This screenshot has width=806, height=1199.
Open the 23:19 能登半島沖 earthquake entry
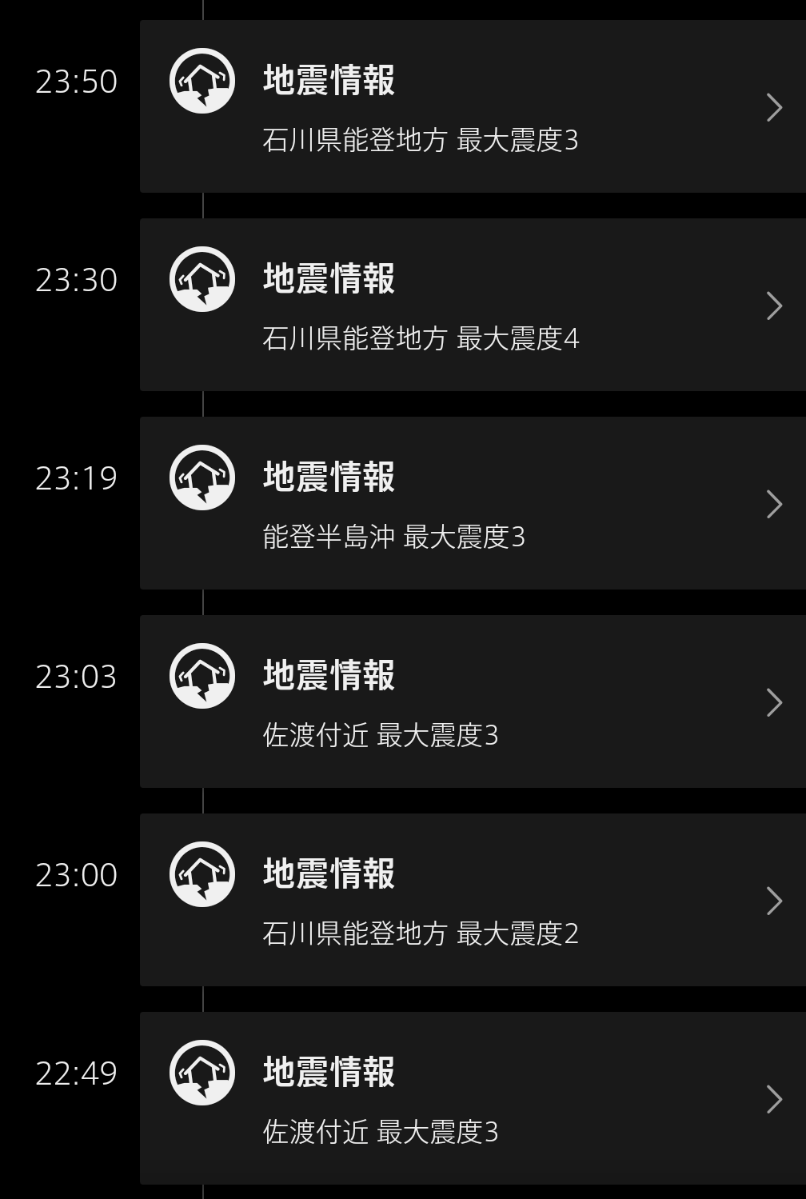pyautogui.click(x=472, y=503)
